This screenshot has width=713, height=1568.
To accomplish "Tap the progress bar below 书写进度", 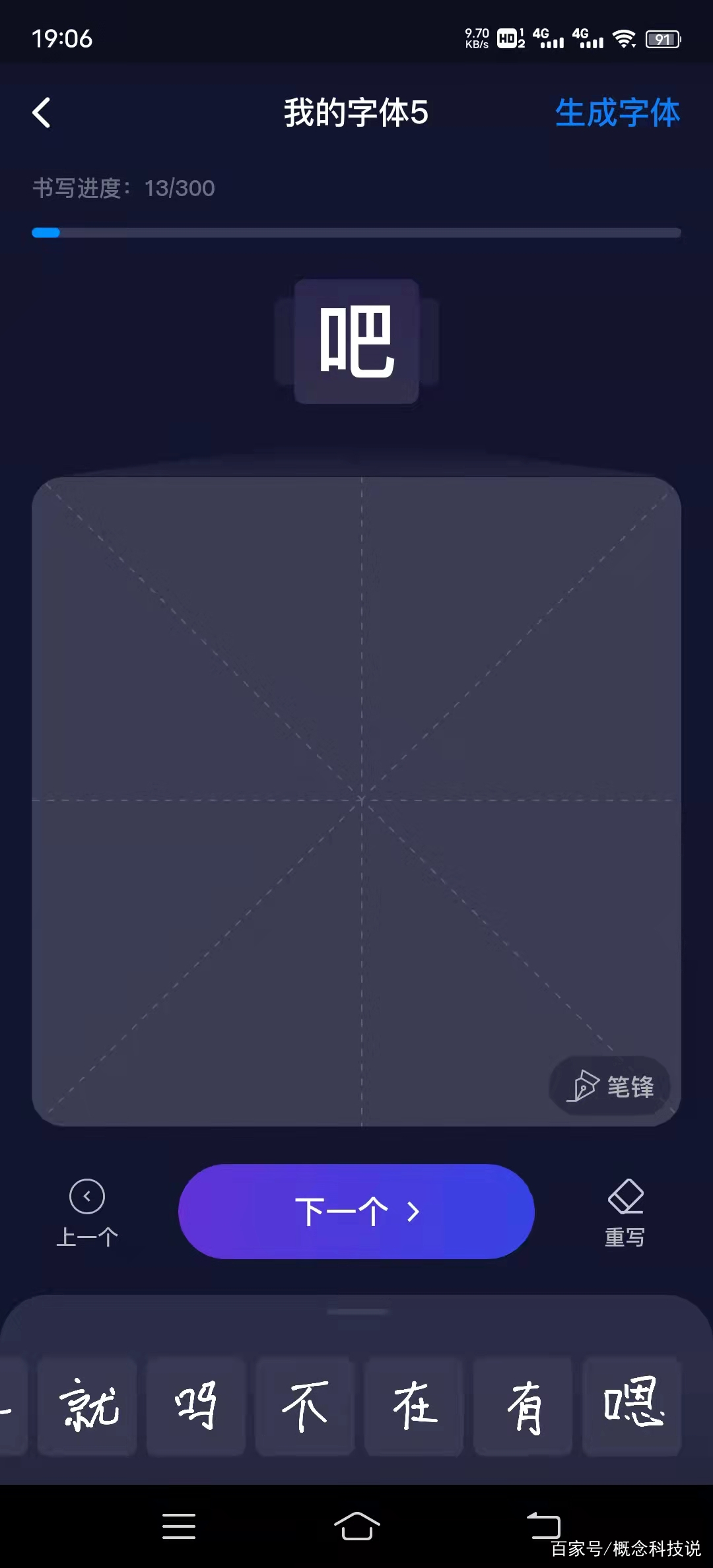I will [356, 232].
